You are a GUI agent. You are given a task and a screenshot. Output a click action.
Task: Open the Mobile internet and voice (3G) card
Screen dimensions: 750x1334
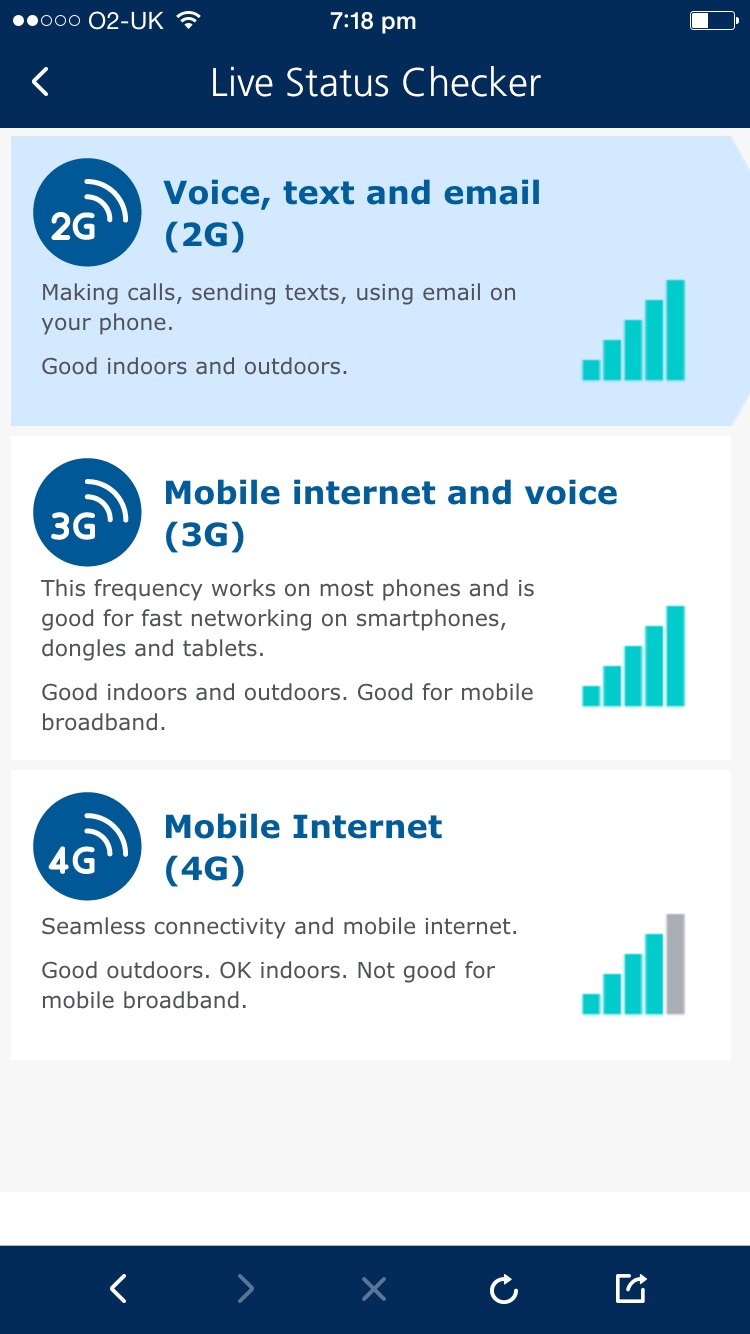coord(370,597)
